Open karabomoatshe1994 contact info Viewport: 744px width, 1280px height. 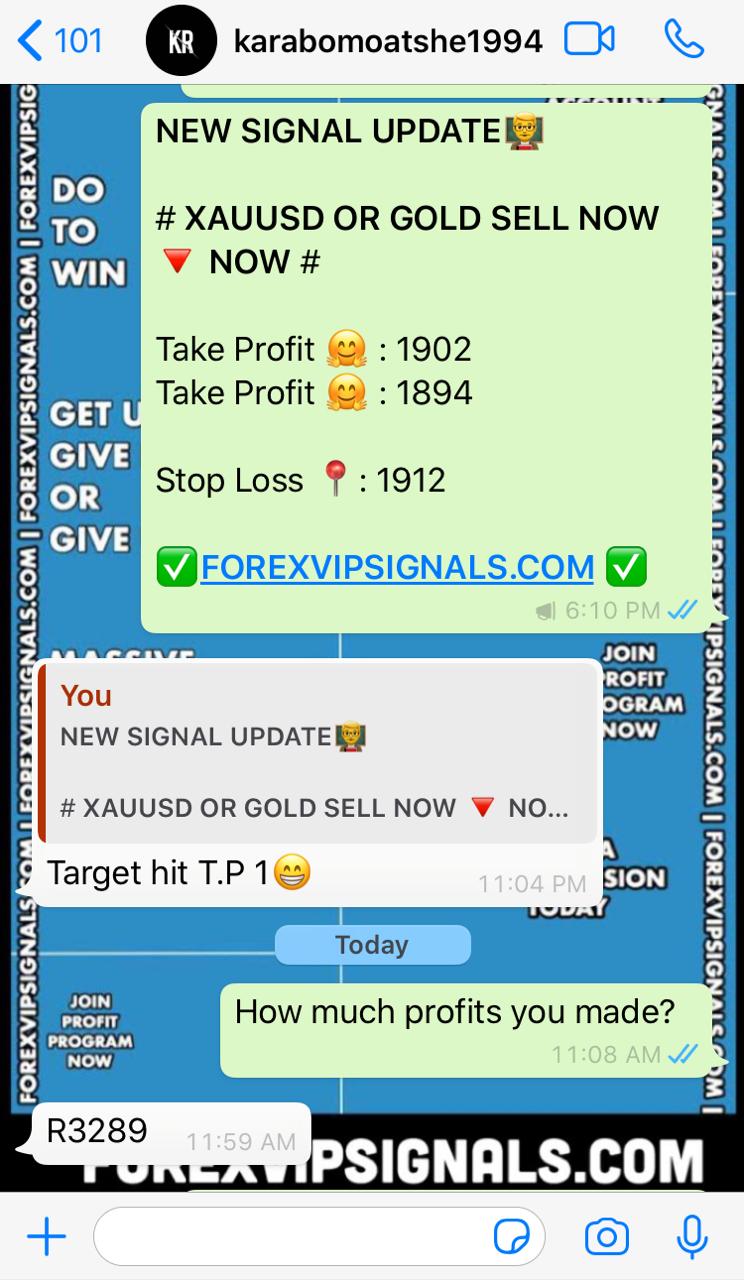tap(387, 41)
